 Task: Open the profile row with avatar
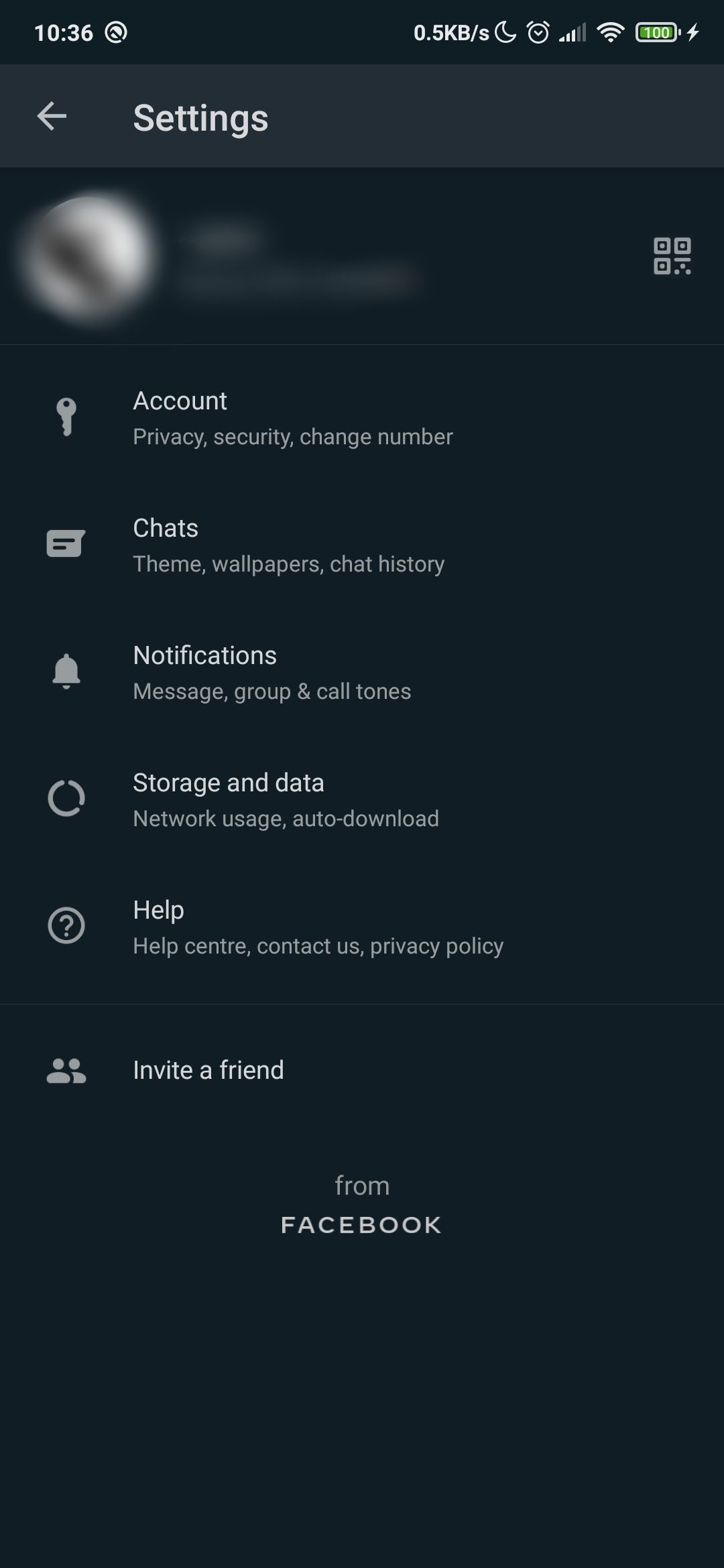295,257
